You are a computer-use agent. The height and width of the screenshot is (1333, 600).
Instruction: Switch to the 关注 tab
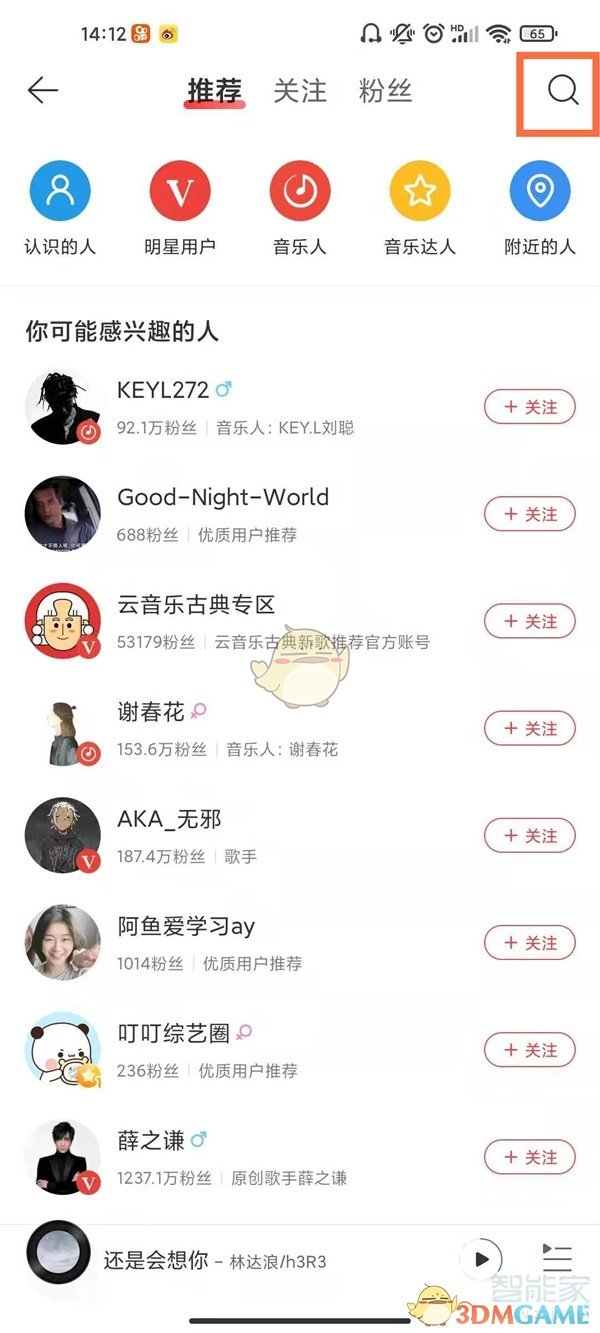300,91
